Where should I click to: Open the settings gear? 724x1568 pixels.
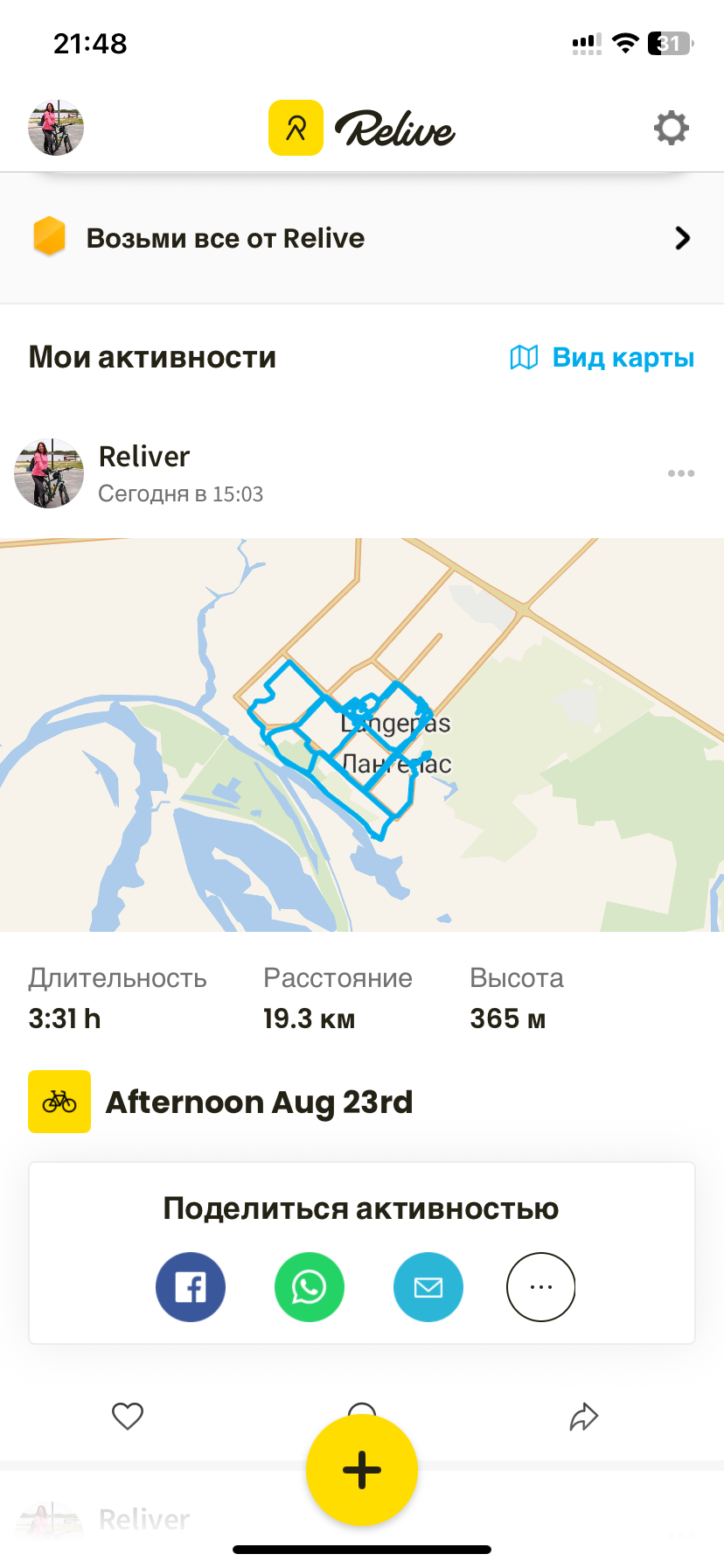click(x=672, y=128)
